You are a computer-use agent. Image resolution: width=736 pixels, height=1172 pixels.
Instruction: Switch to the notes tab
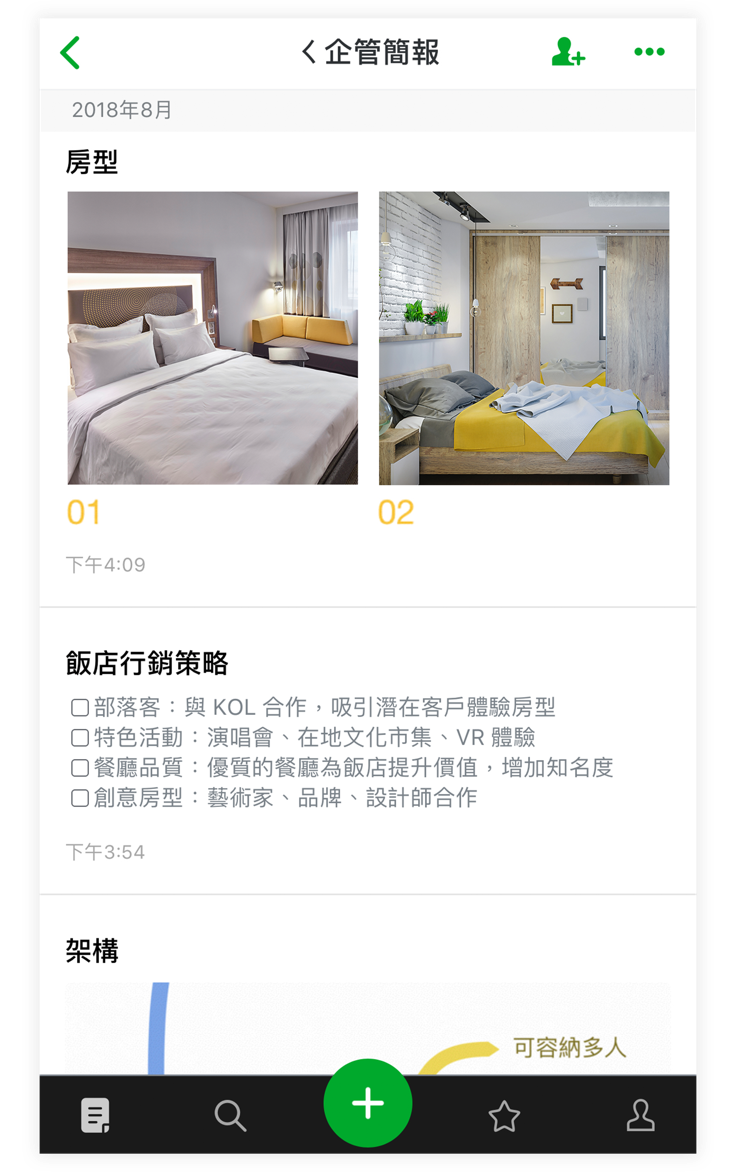[x=95, y=1115]
